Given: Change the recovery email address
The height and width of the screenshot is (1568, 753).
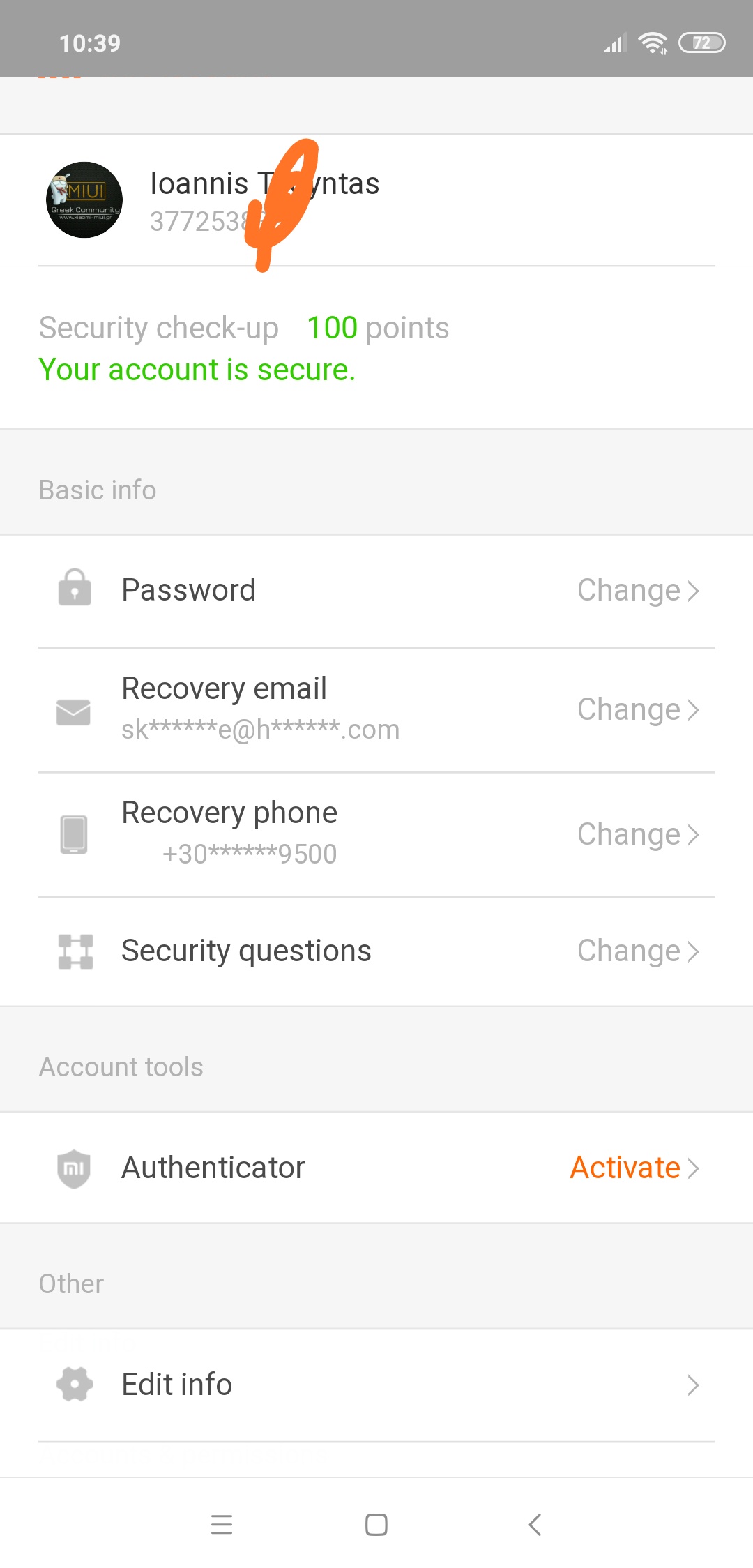Looking at the screenshot, I should (x=376, y=710).
